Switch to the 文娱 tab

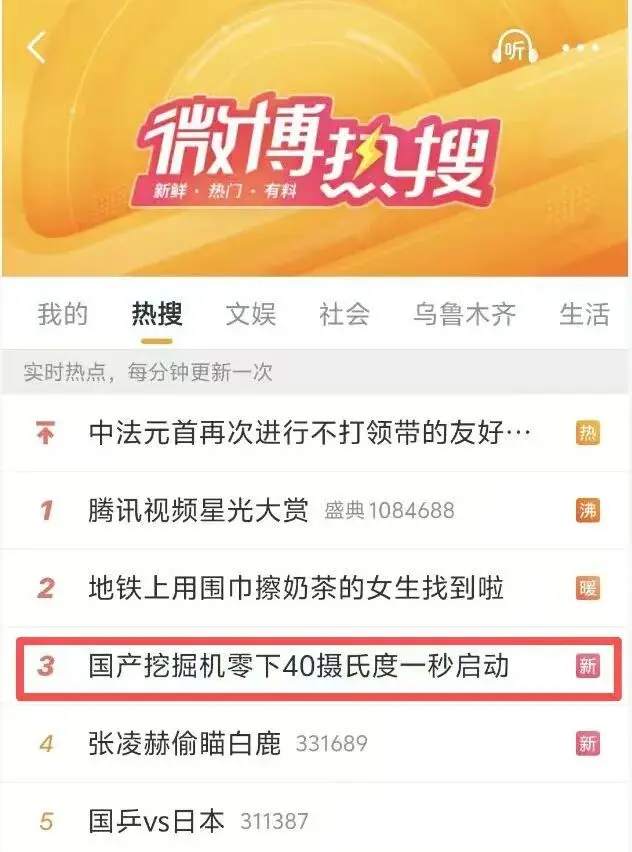[x=250, y=314]
